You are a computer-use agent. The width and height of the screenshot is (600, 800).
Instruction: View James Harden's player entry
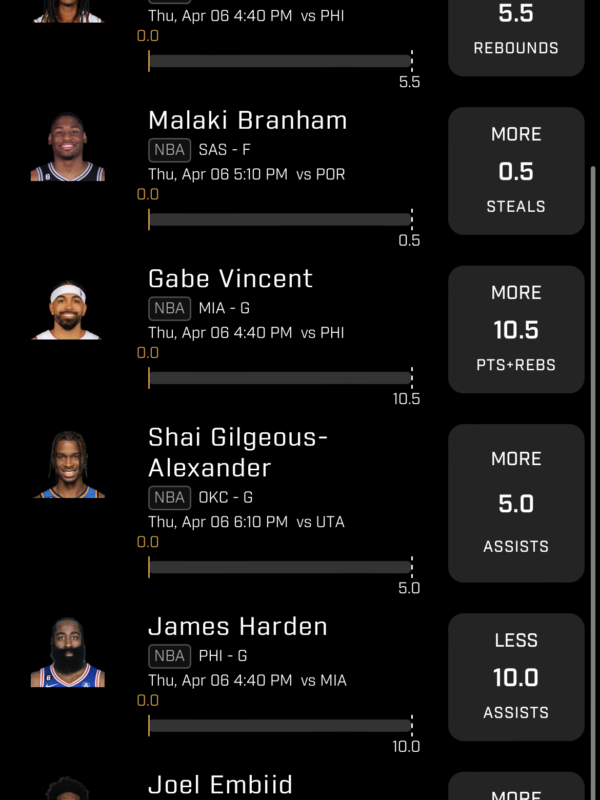[x=237, y=627]
